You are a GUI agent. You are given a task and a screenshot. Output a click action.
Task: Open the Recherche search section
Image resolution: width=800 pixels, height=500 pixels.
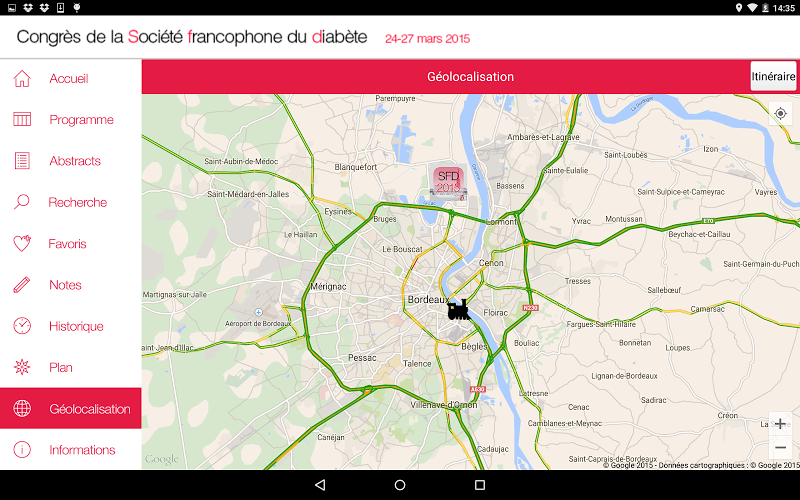pos(70,202)
